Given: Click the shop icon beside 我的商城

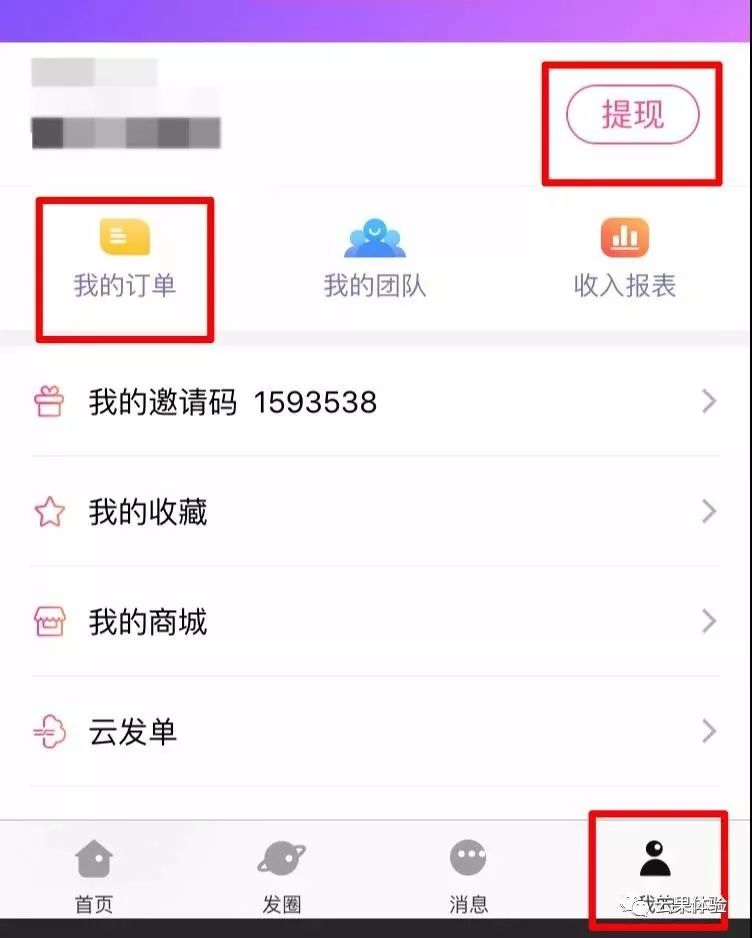Looking at the screenshot, I should 48,622.
